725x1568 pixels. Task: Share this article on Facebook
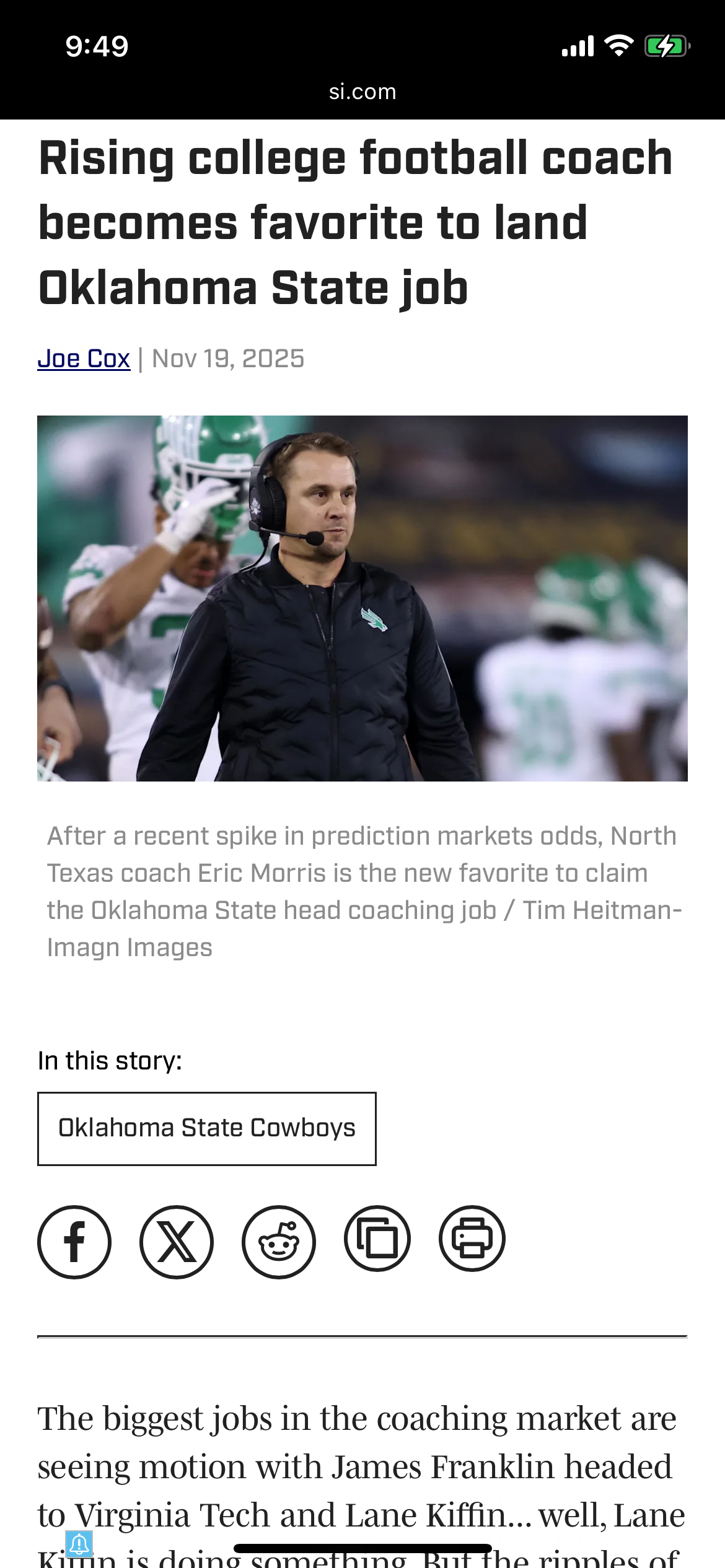click(x=74, y=1242)
